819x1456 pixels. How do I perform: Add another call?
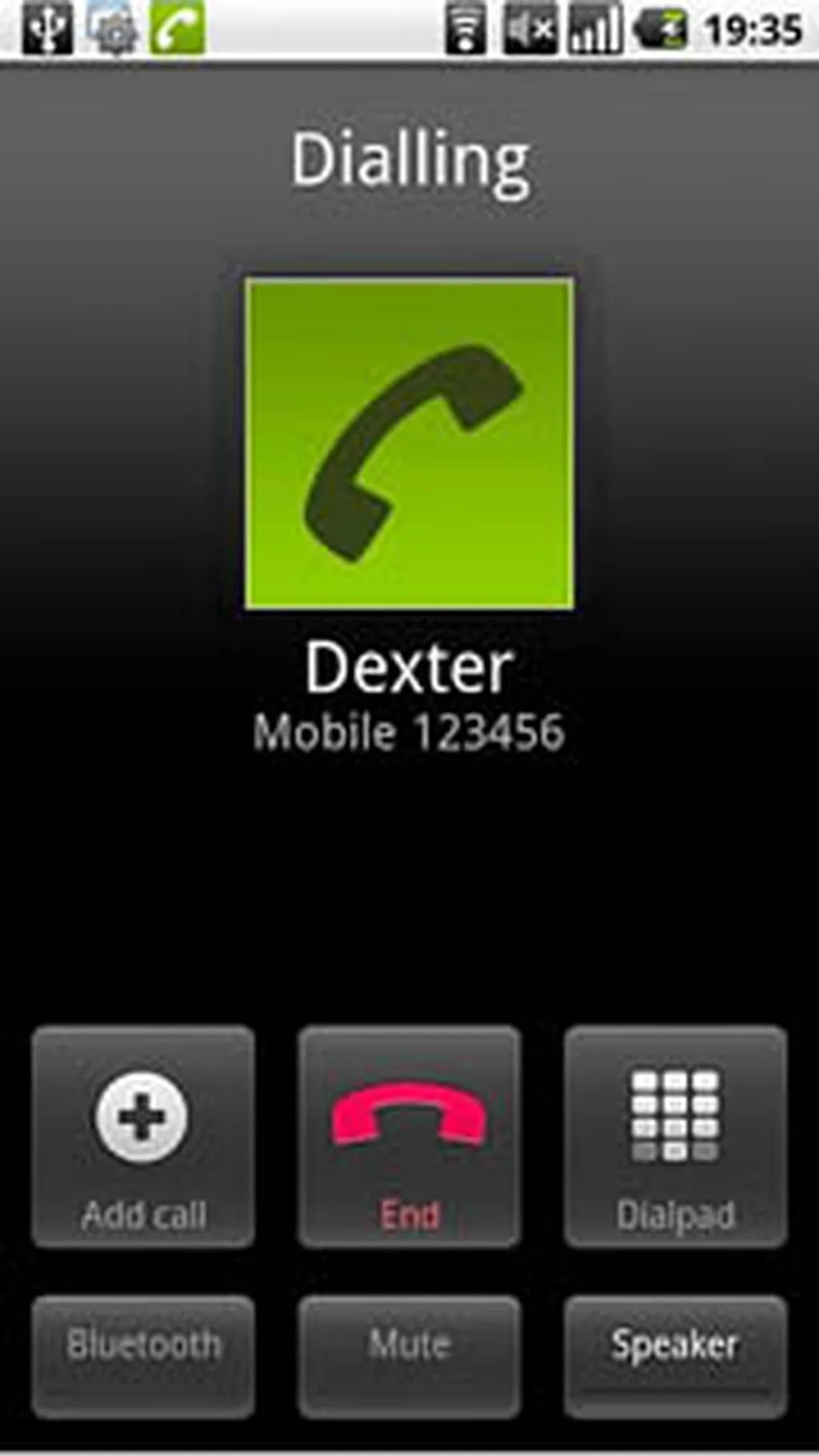tap(143, 1137)
